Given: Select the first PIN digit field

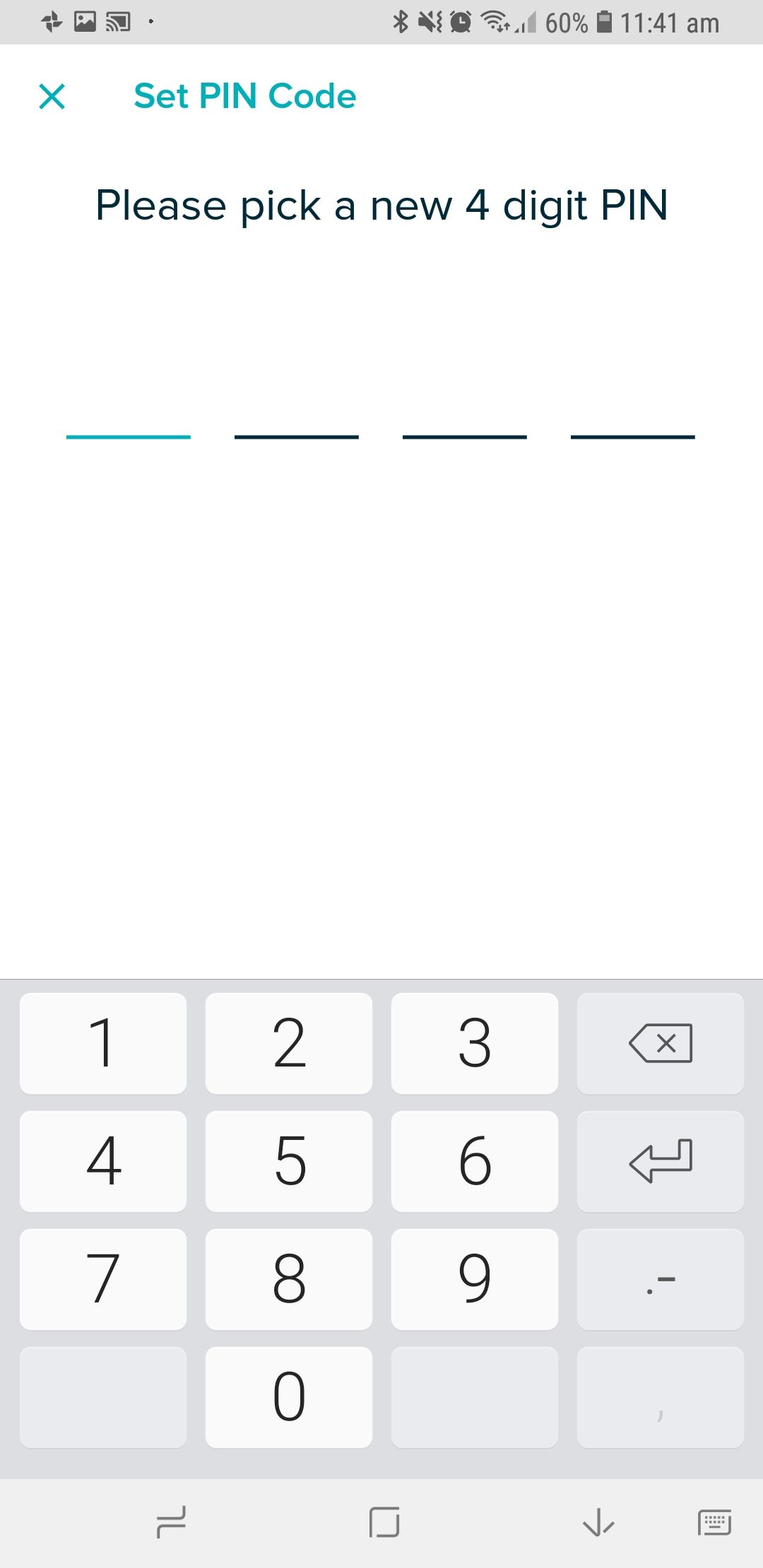Looking at the screenshot, I should pyautogui.click(x=128, y=417).
